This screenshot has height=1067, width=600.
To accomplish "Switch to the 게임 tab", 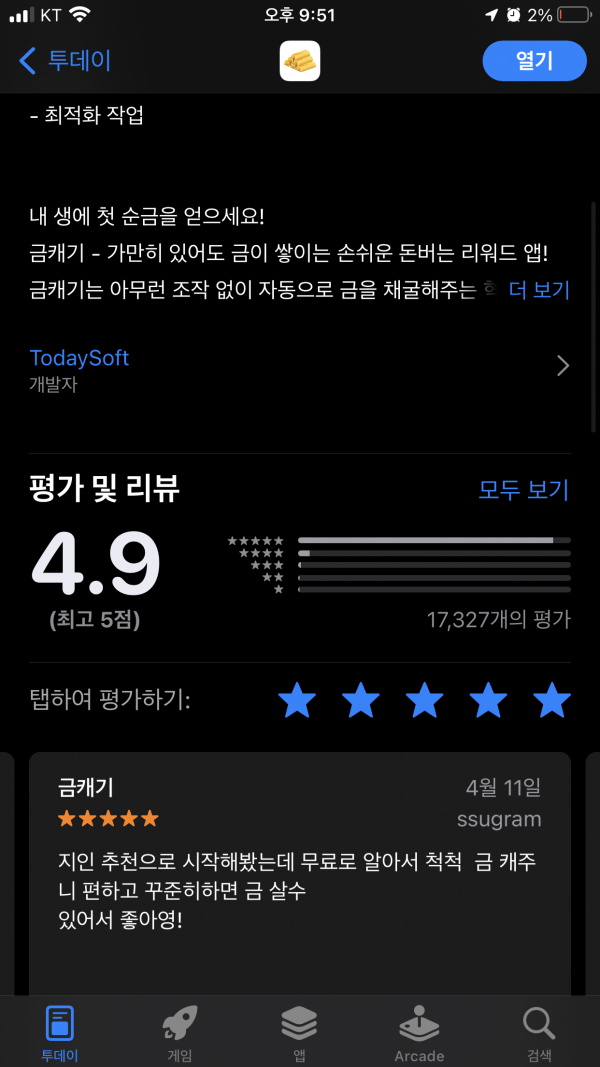I will tap(180, 1033).
